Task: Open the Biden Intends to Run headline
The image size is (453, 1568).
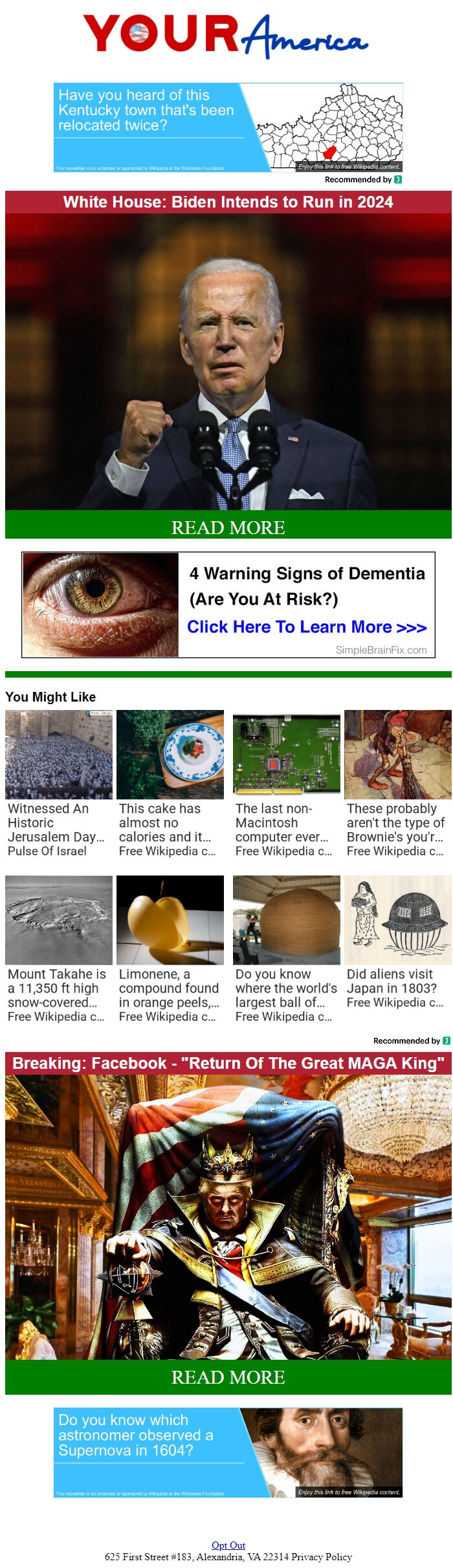Action: pyautogui.click(x=228, y=202)
